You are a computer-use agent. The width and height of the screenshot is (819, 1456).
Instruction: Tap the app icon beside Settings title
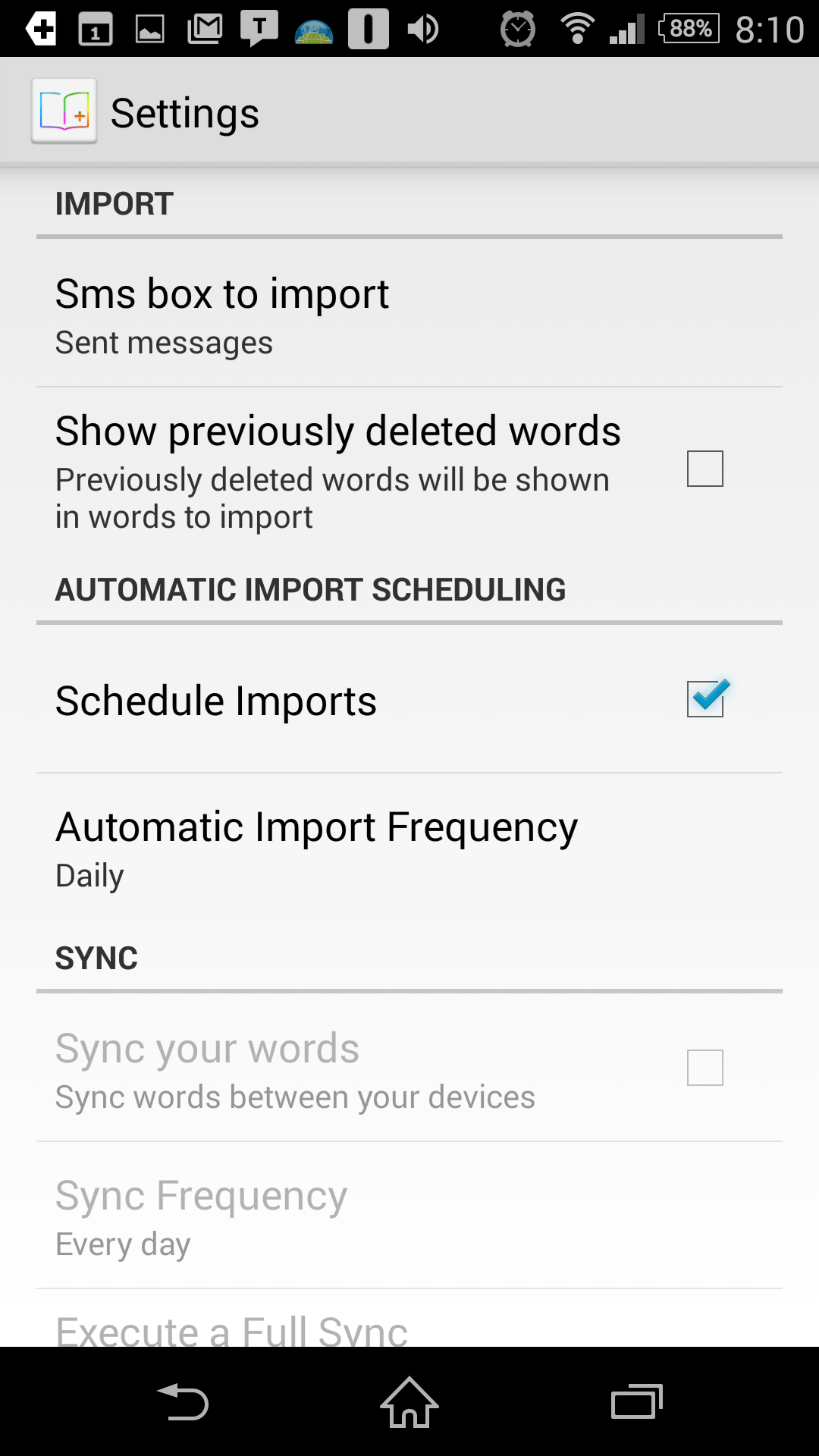point(64,111)
